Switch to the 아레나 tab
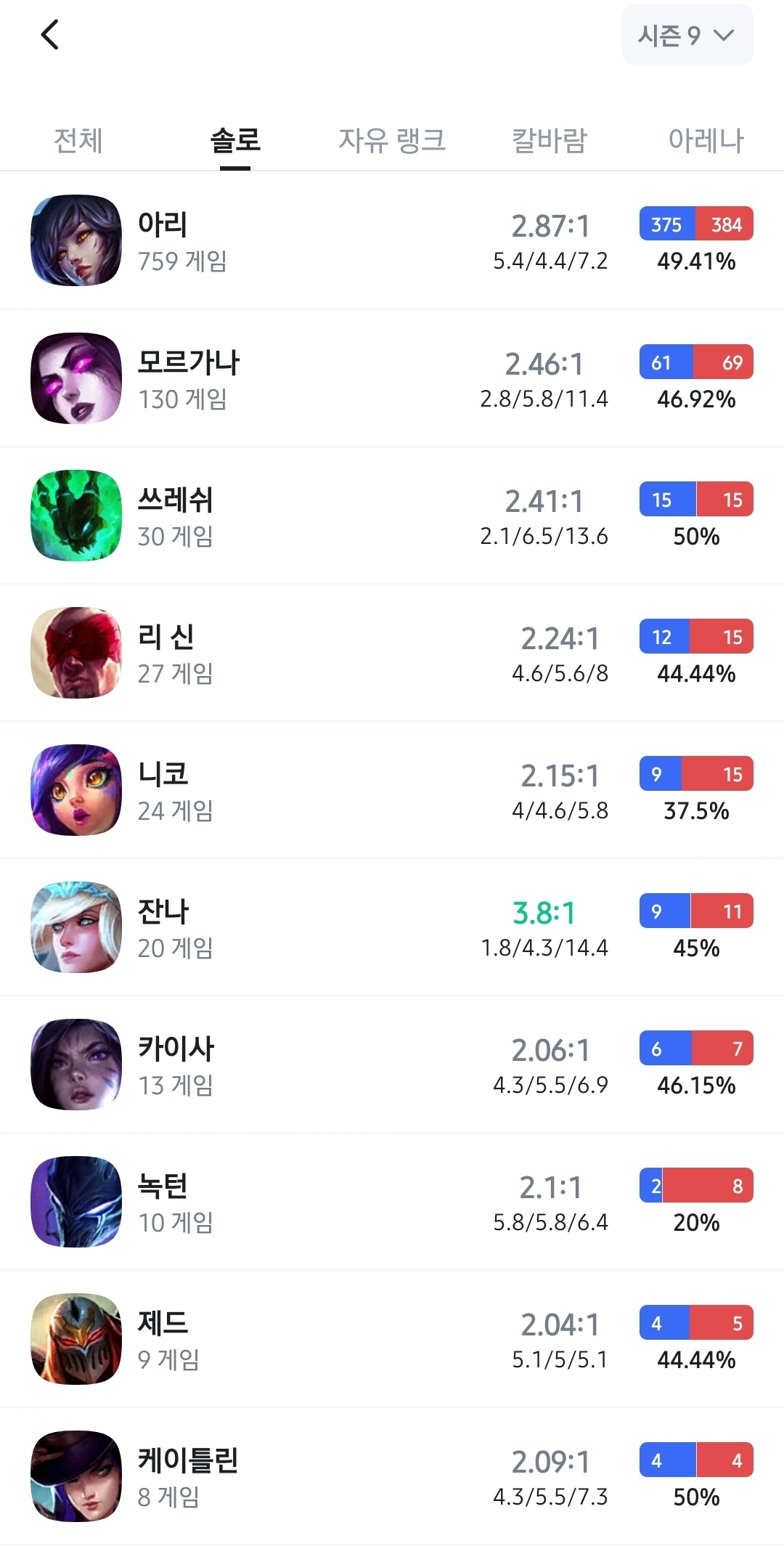This screenshot has width=784, height=1554. (x=706, y=140)
